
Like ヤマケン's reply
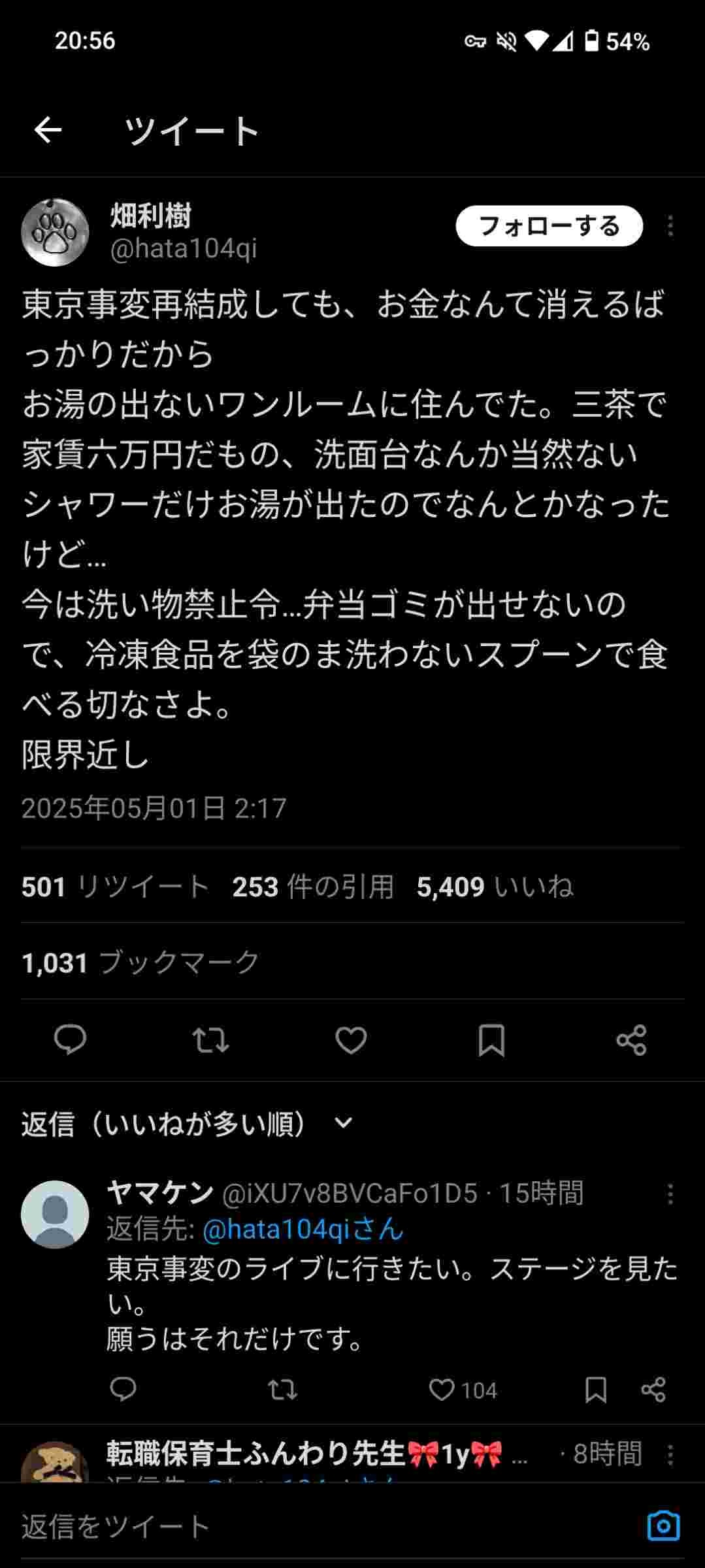[463, 1390]
